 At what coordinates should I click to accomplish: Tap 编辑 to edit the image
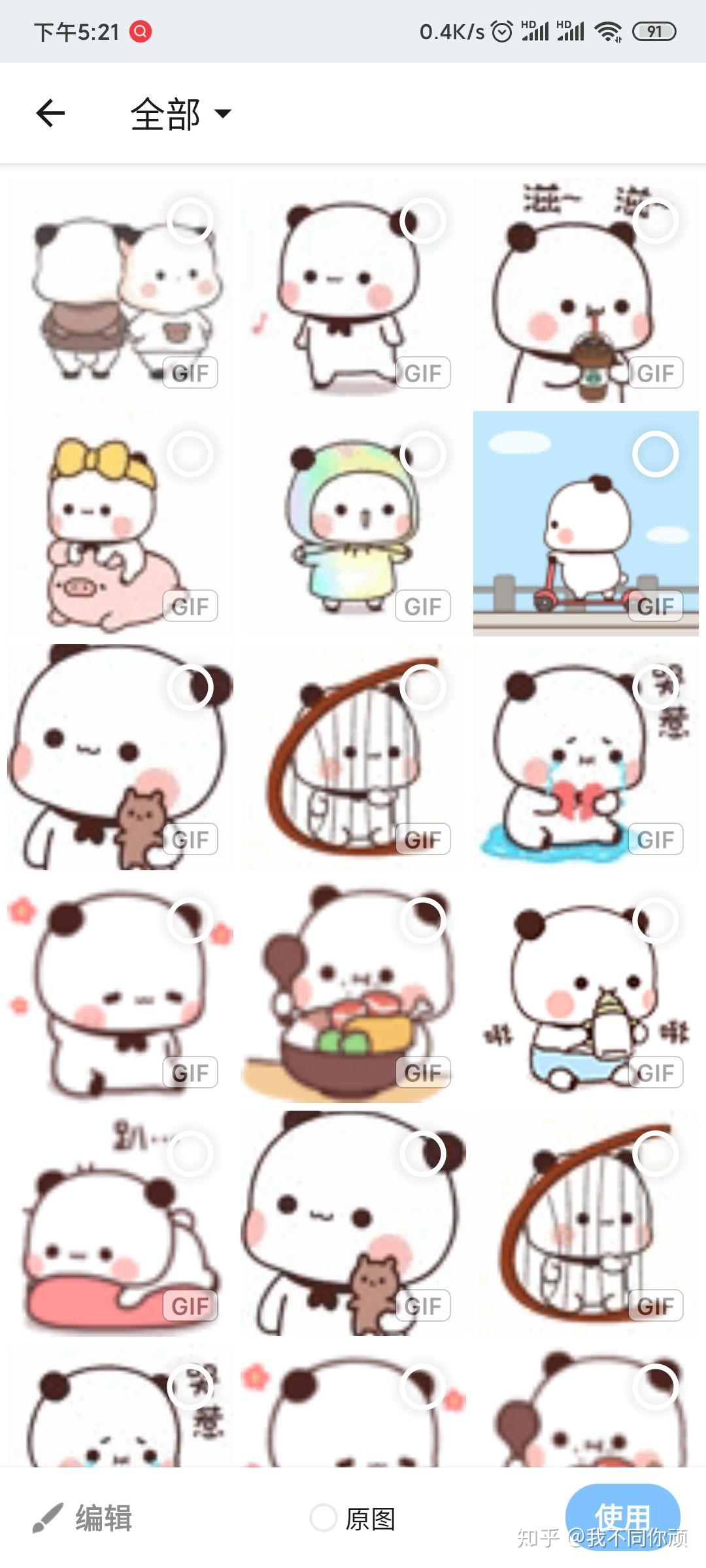(x=84, y=1518)
